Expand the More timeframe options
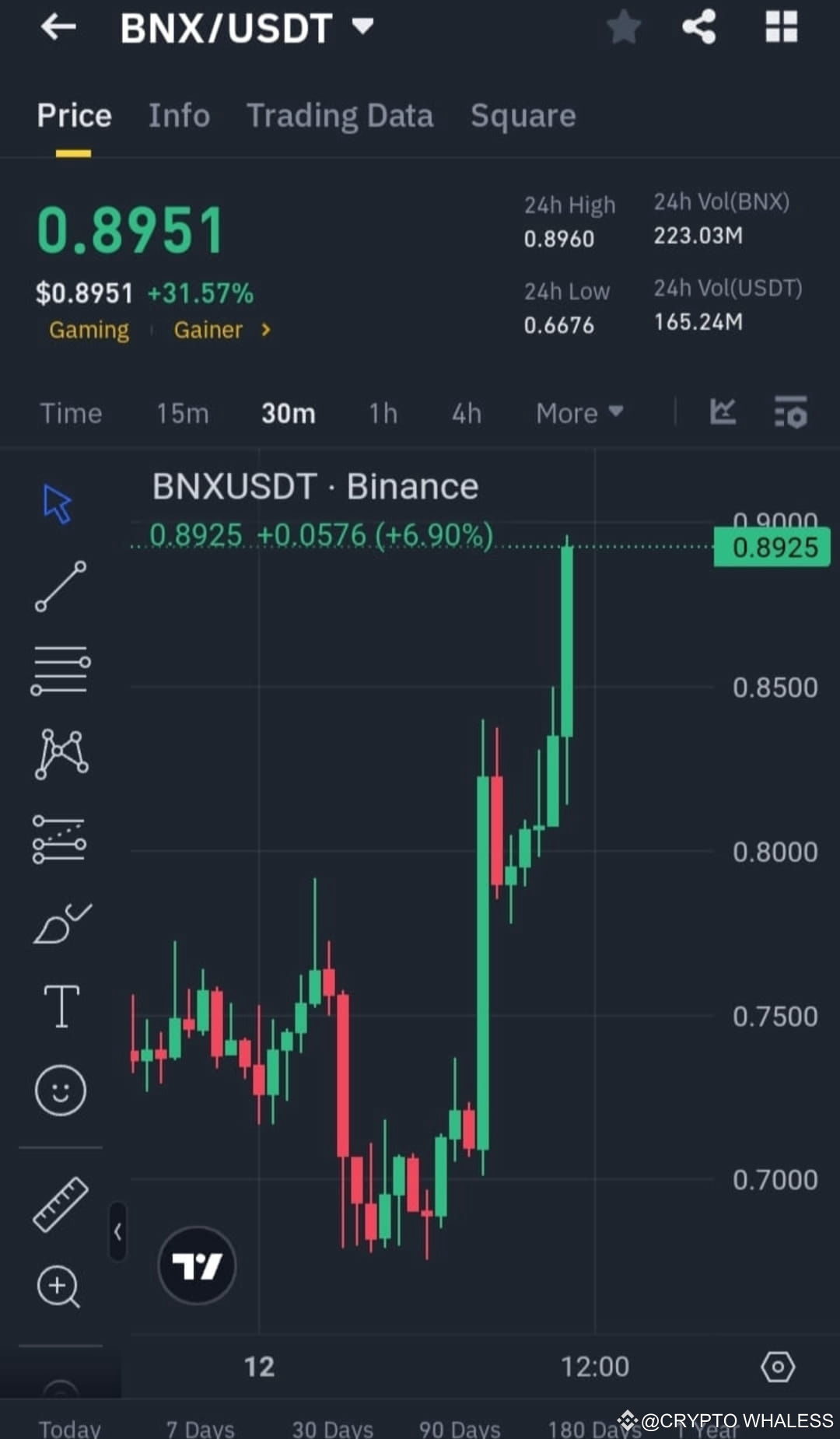Screen dimensions: 840x1439 (x=579, y=413)
